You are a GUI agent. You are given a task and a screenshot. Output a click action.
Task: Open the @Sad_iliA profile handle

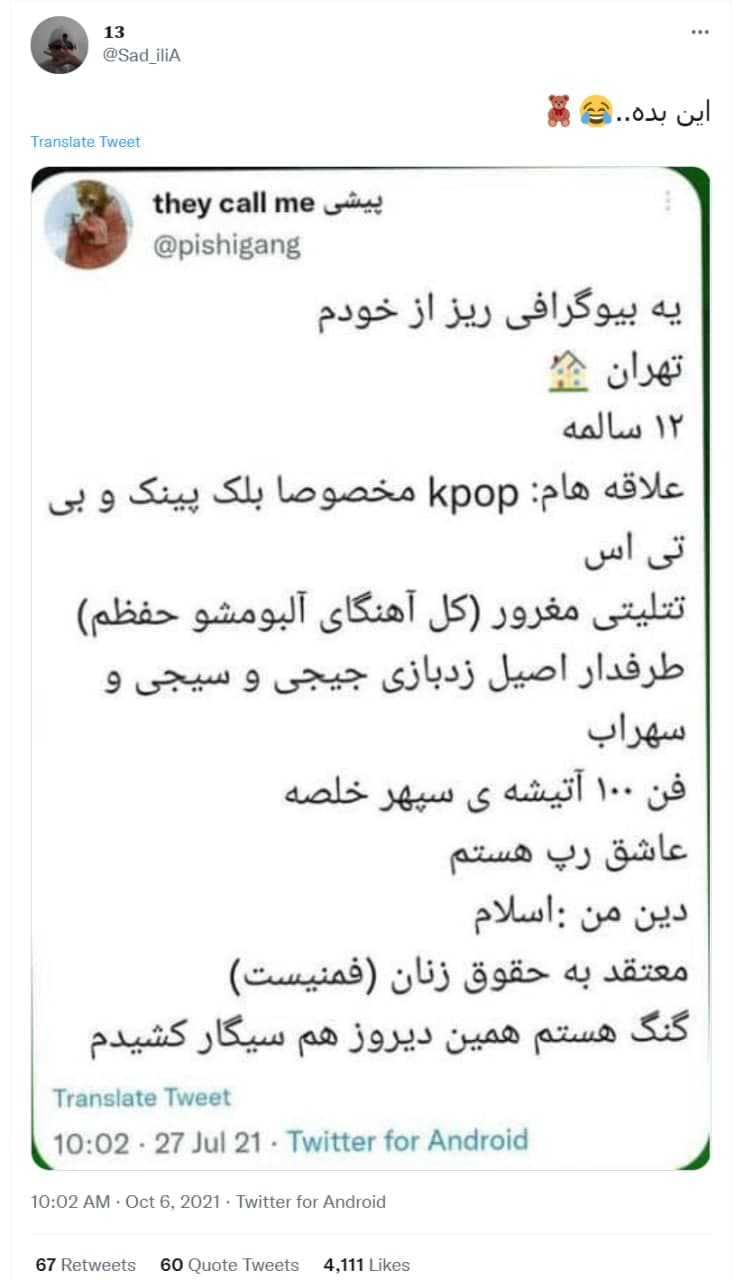click(x=143, y=56)
